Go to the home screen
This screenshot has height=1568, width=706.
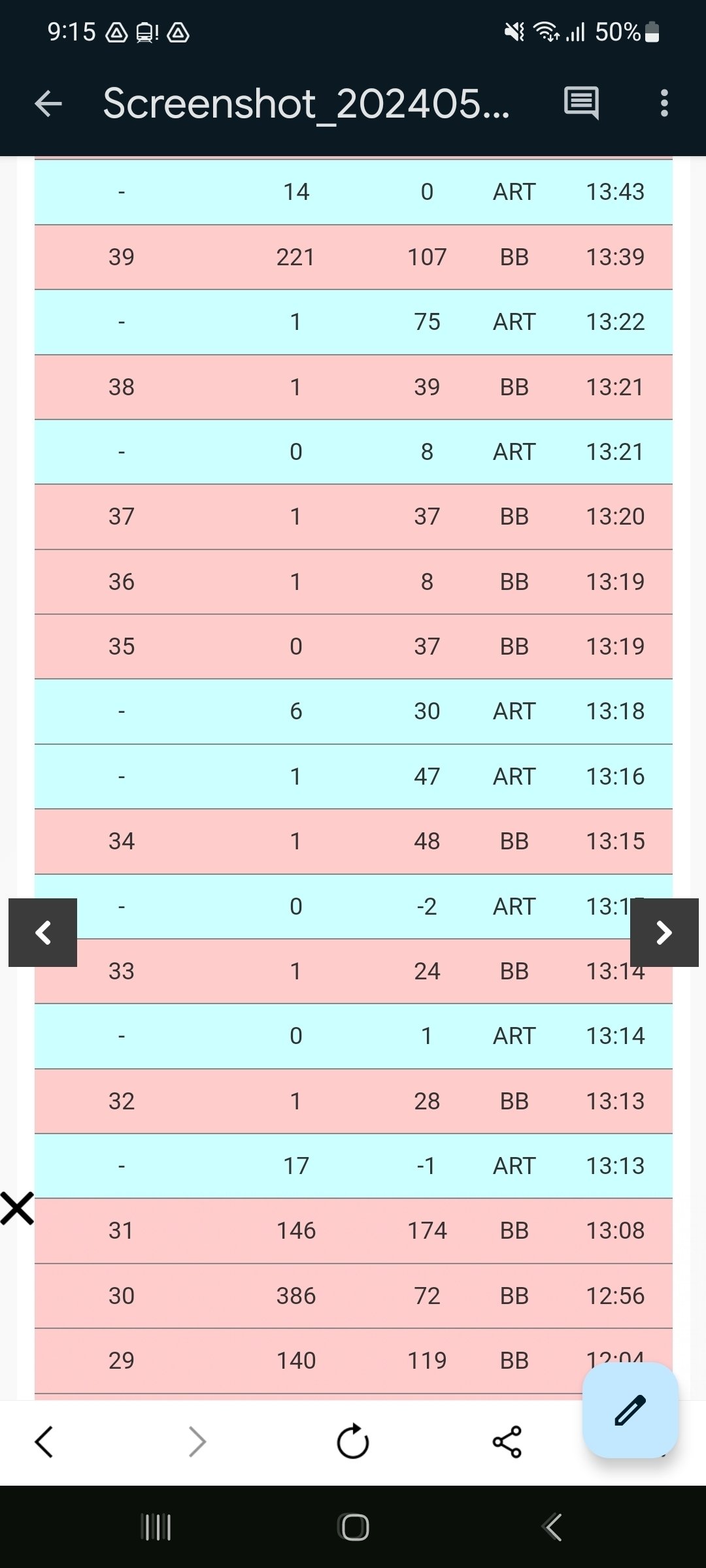pyautogui.click(x=354, y=1527)
